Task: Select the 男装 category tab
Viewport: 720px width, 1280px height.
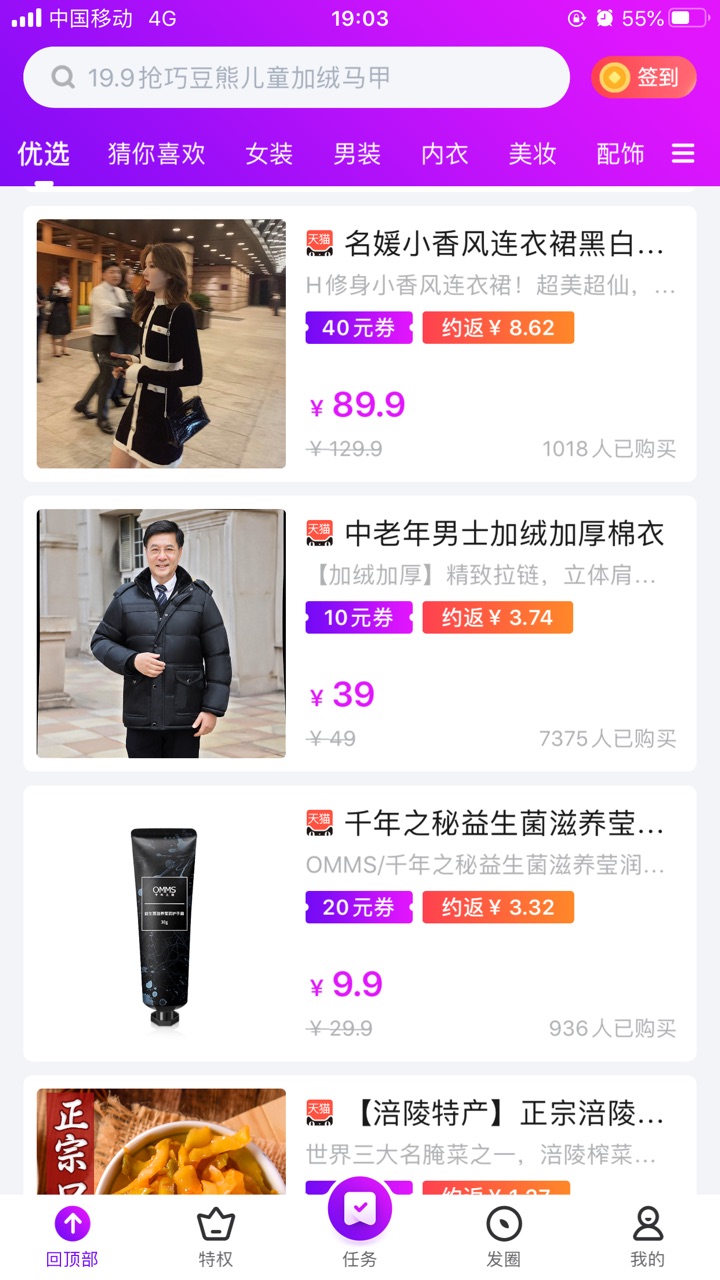Action: [x=357, y=154]
